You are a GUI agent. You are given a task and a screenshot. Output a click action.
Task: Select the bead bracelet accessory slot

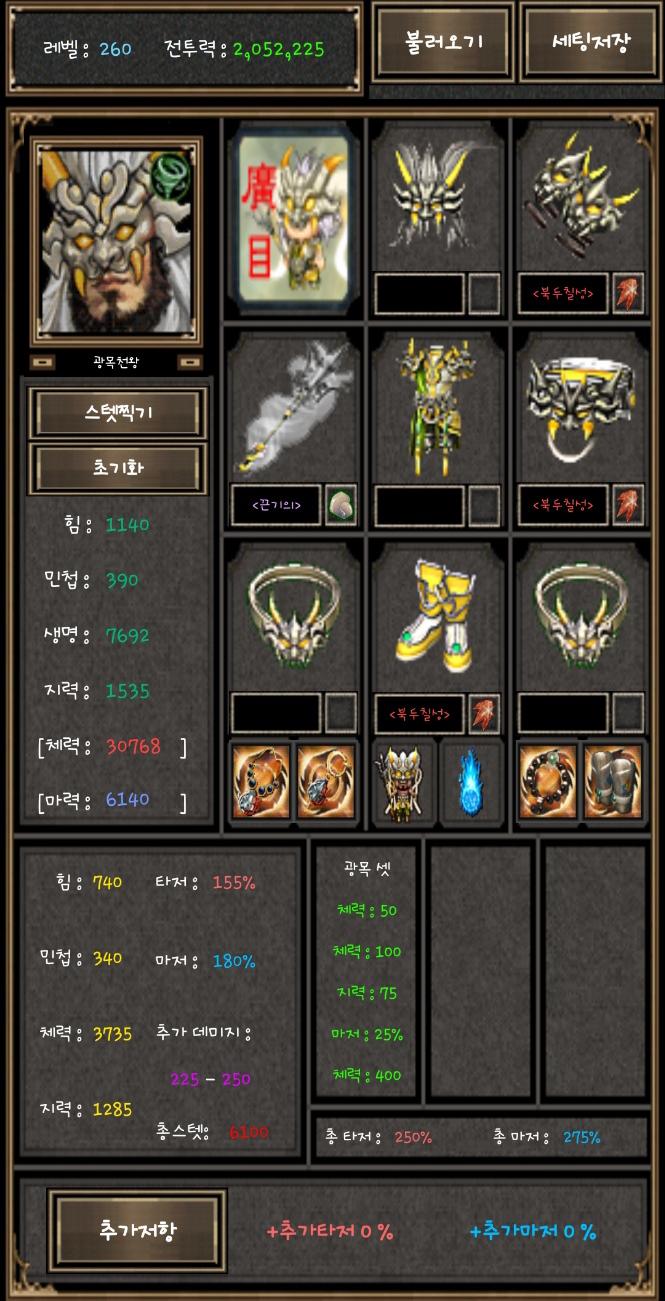[x=548, y=781]
